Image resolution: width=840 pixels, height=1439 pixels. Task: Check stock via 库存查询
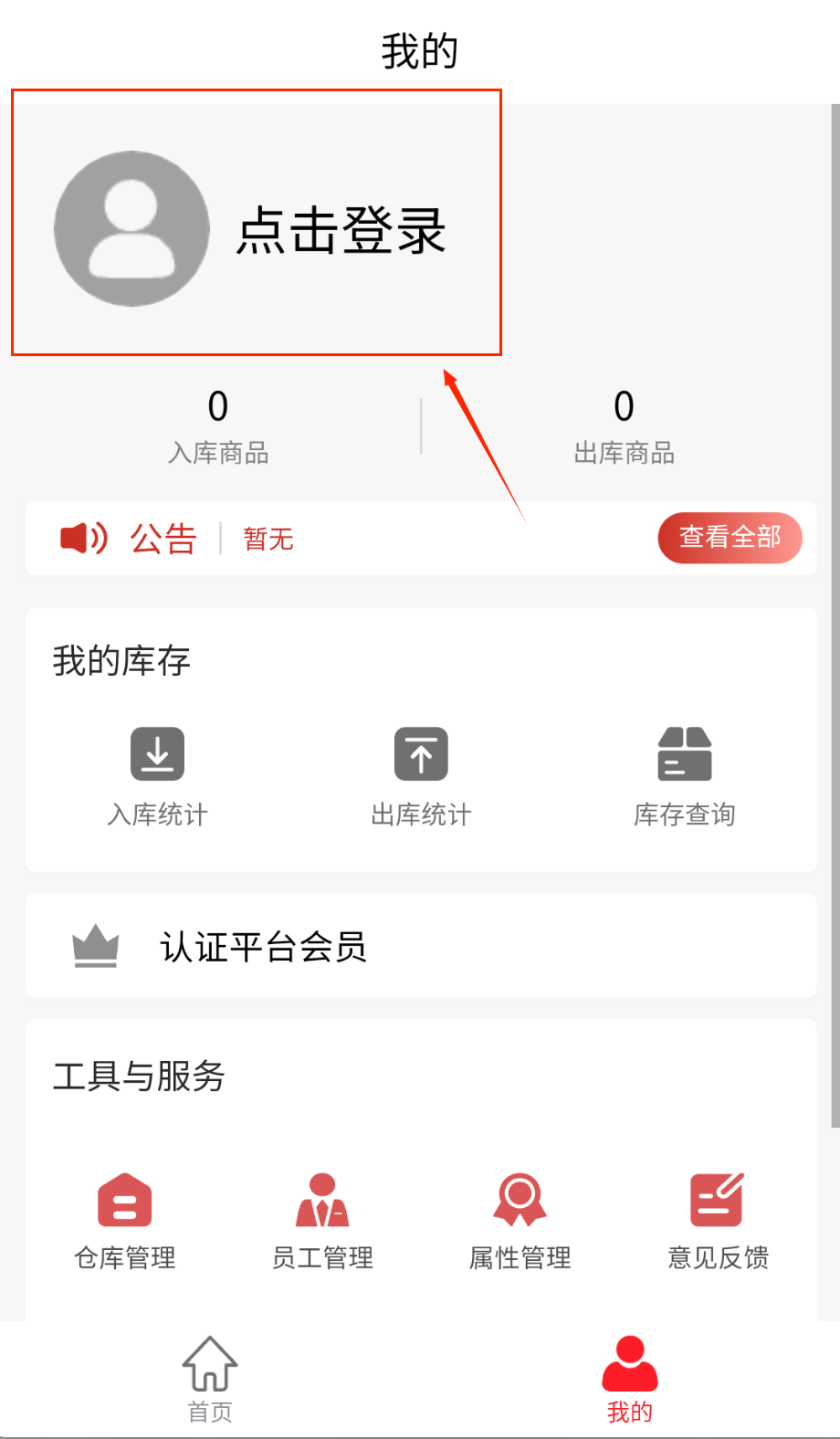click(x=685, y=776)
